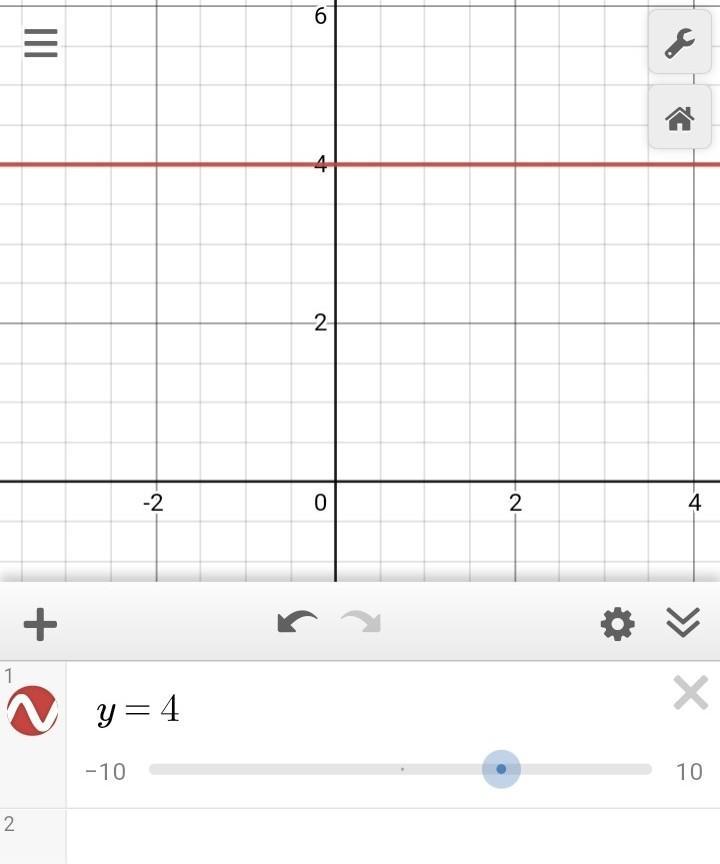Open graph settings wrench

pos(679,42)
